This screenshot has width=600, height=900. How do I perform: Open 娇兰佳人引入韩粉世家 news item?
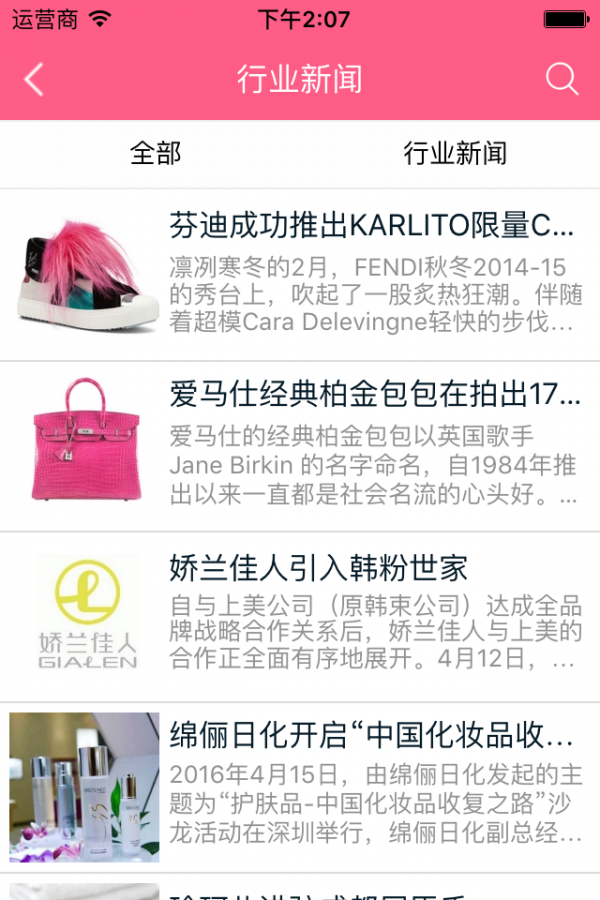(319, 568)
